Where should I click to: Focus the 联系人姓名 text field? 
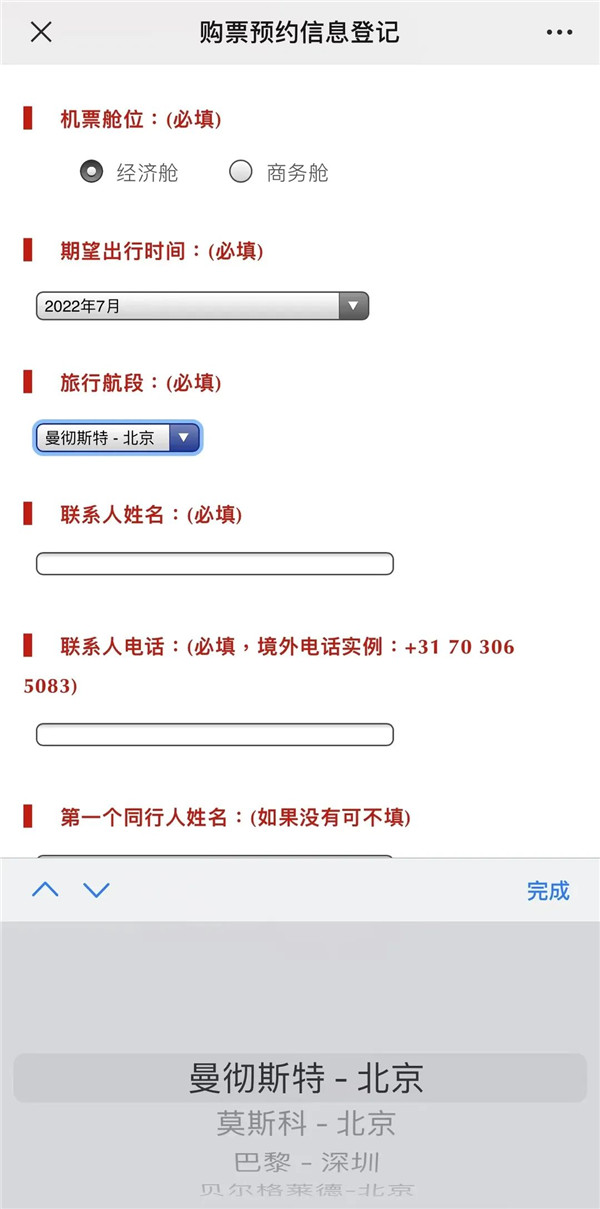(215, 564)
